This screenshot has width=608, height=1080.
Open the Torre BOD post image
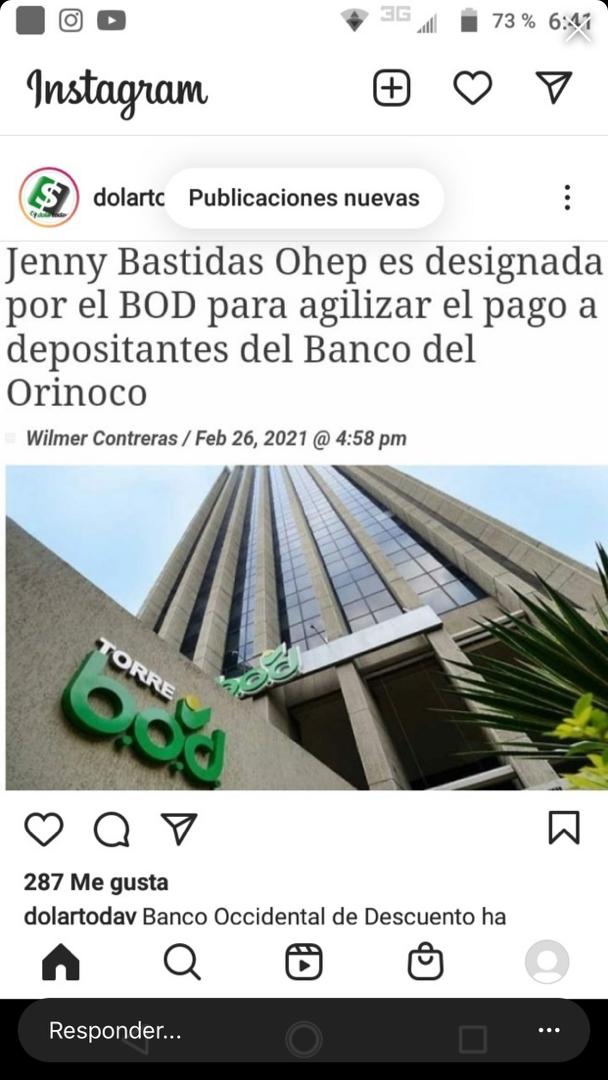(x=306, y=627)
